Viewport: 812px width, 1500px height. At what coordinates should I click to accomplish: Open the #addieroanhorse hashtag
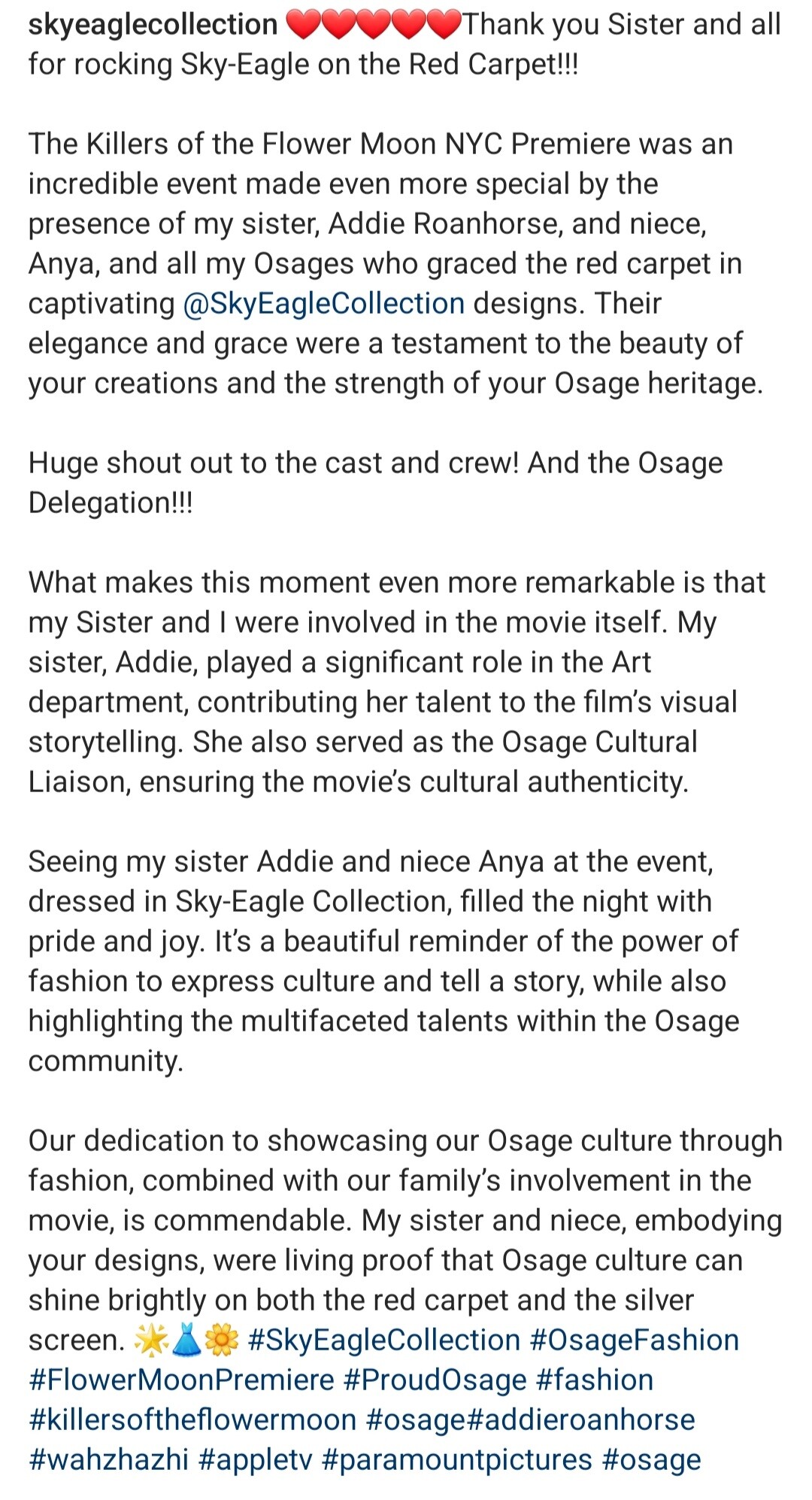581,1420
